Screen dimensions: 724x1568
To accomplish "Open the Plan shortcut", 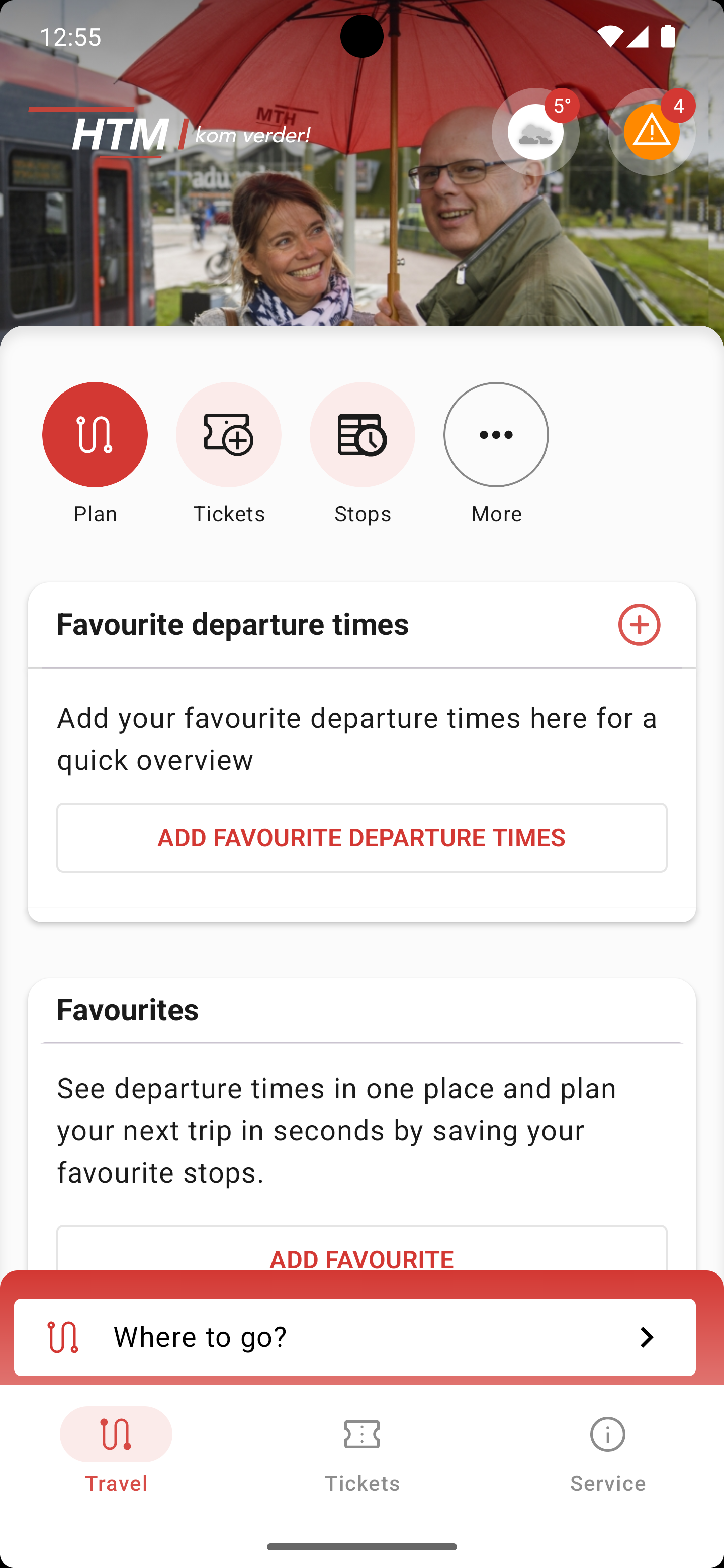I will 95,435.
